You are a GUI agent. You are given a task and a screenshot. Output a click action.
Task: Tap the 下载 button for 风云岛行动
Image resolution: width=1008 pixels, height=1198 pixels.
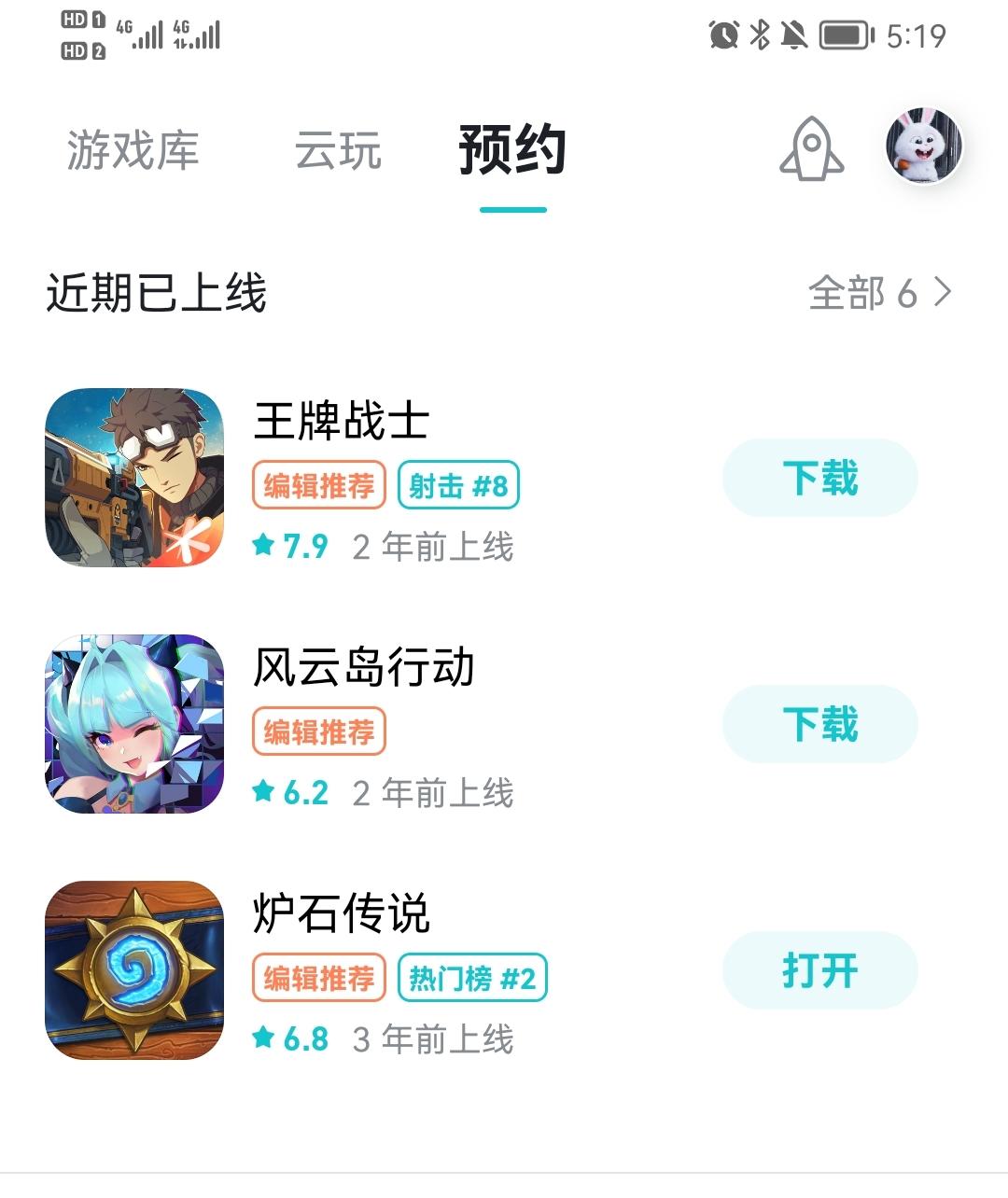click(819, 723)
